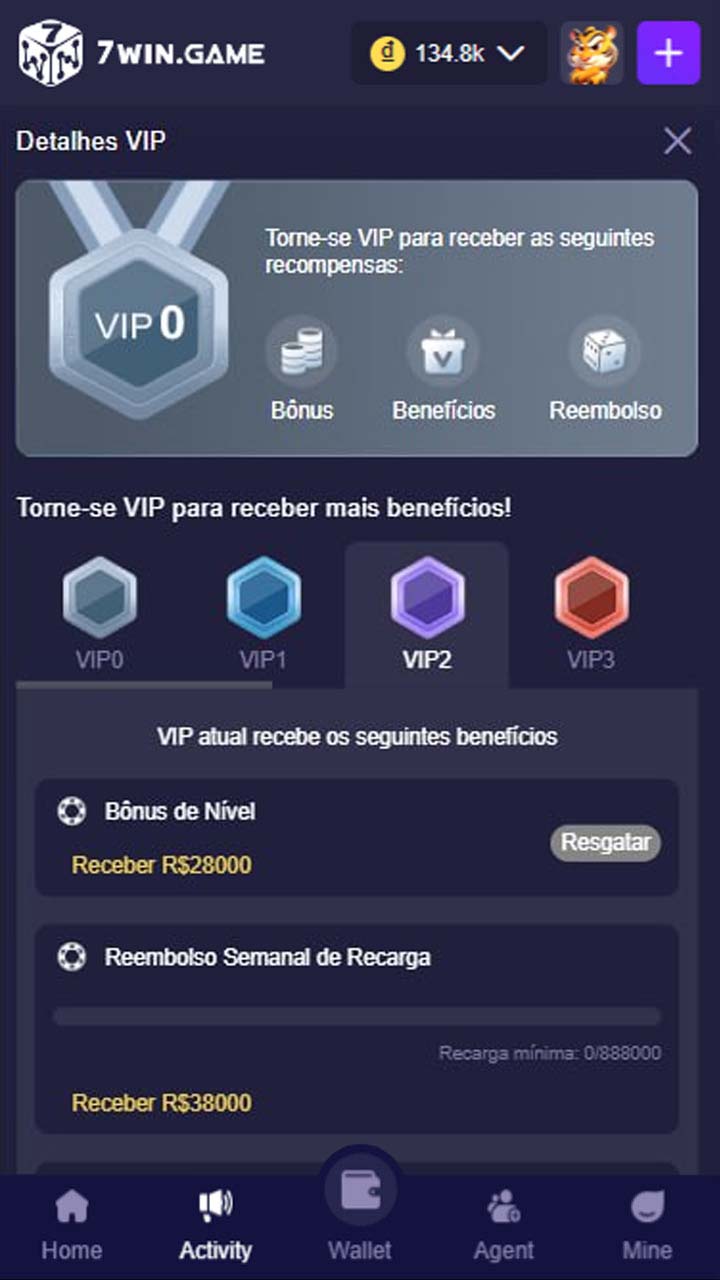
Task: Open the Benefícios gift icon
Action: [443, 351]
